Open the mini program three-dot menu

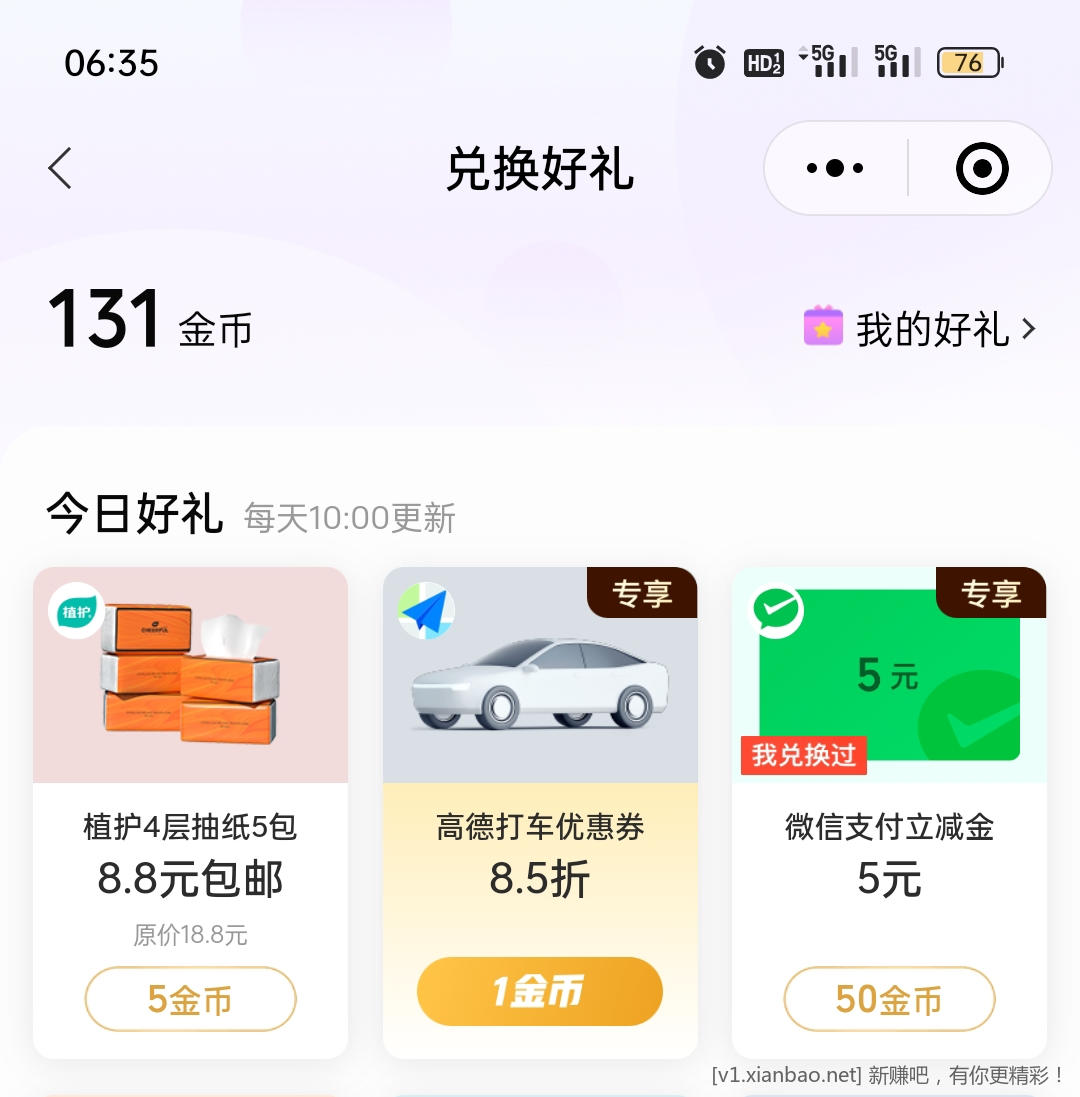click(x=835, y=168)
